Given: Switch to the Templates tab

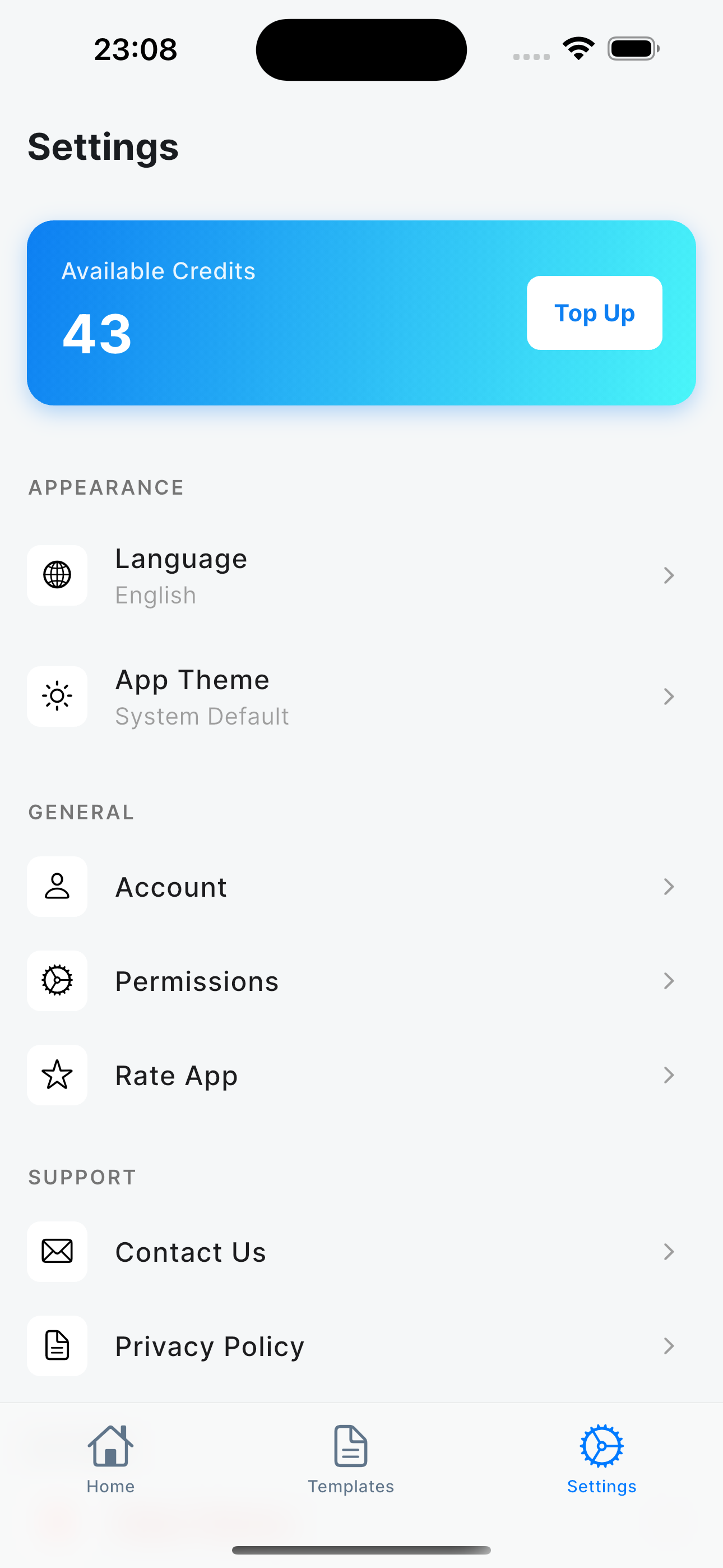Looking at the screenshot, I should 350,1461.
